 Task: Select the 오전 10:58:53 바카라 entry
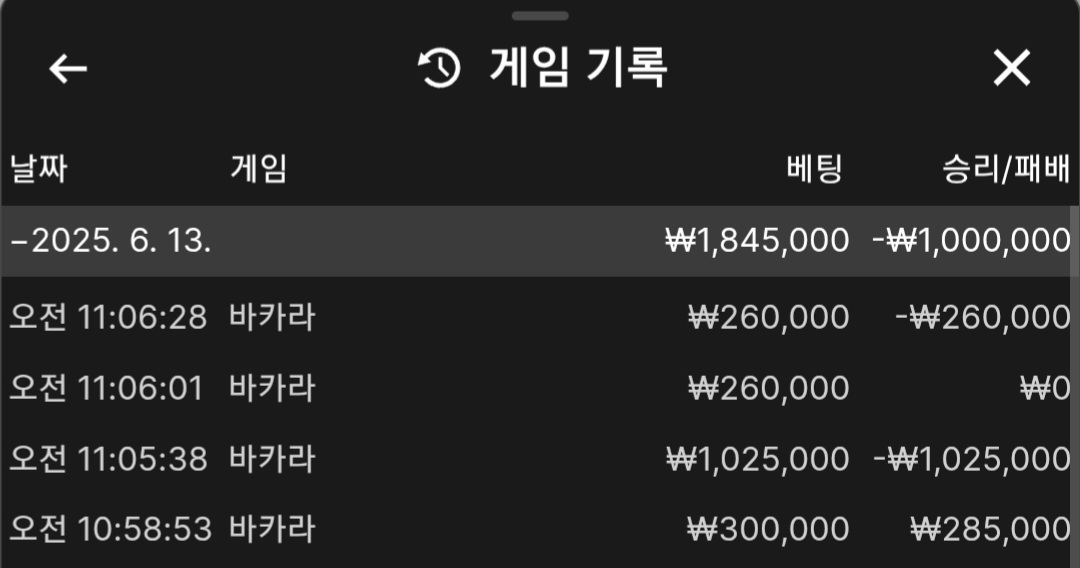coord(540,528)
